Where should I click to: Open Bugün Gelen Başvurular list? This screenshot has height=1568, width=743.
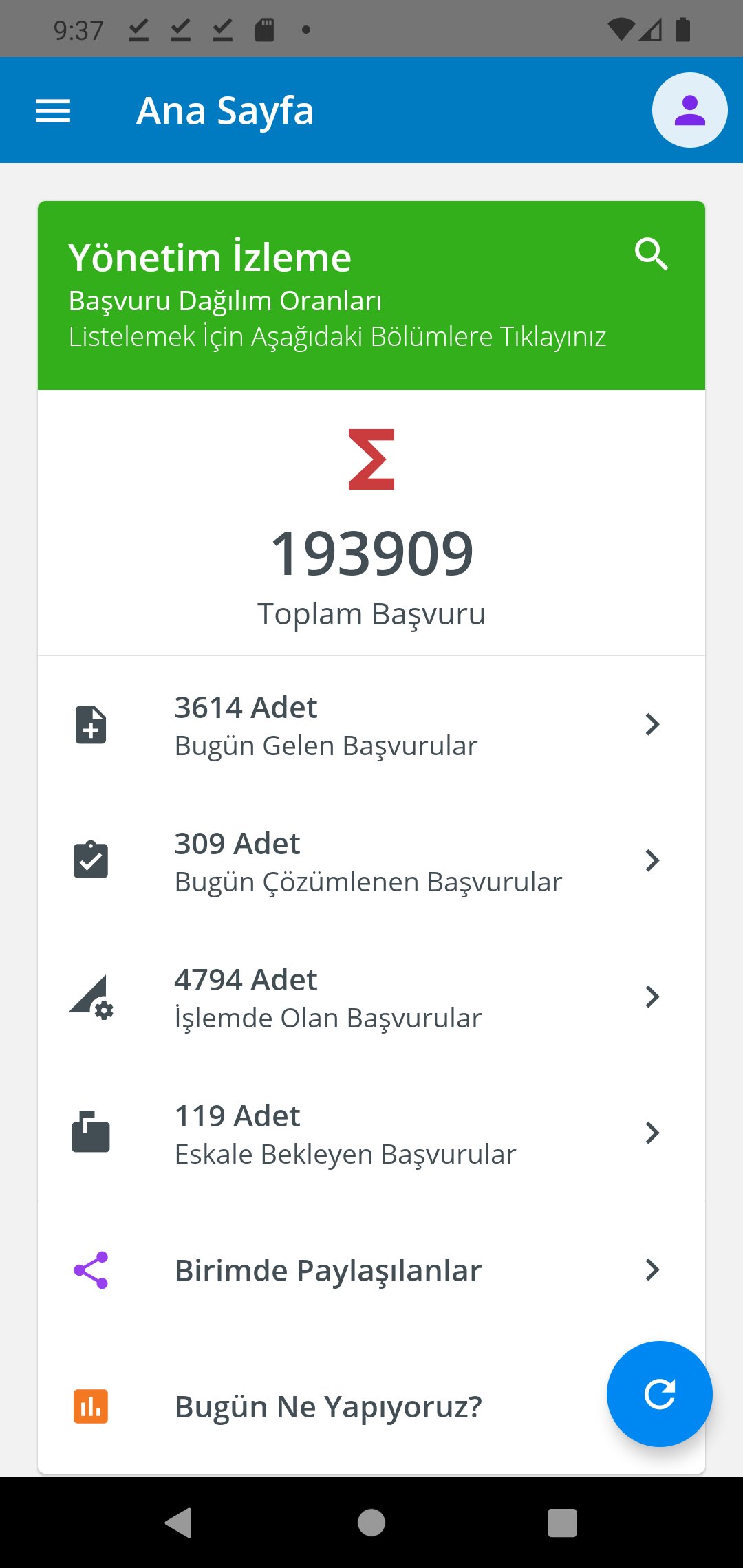371,725
